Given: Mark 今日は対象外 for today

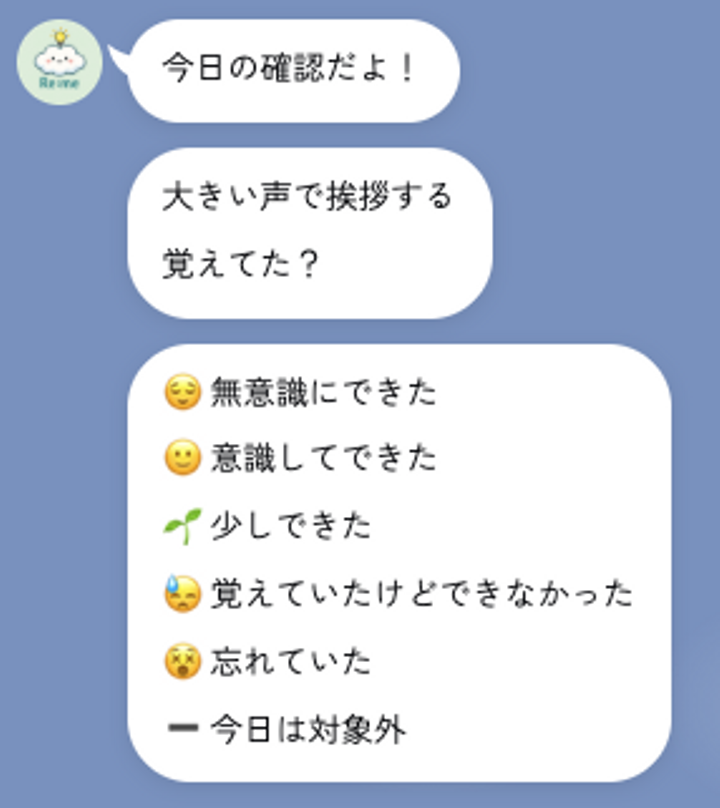Looking at the screenshot, I should [284, 729].
